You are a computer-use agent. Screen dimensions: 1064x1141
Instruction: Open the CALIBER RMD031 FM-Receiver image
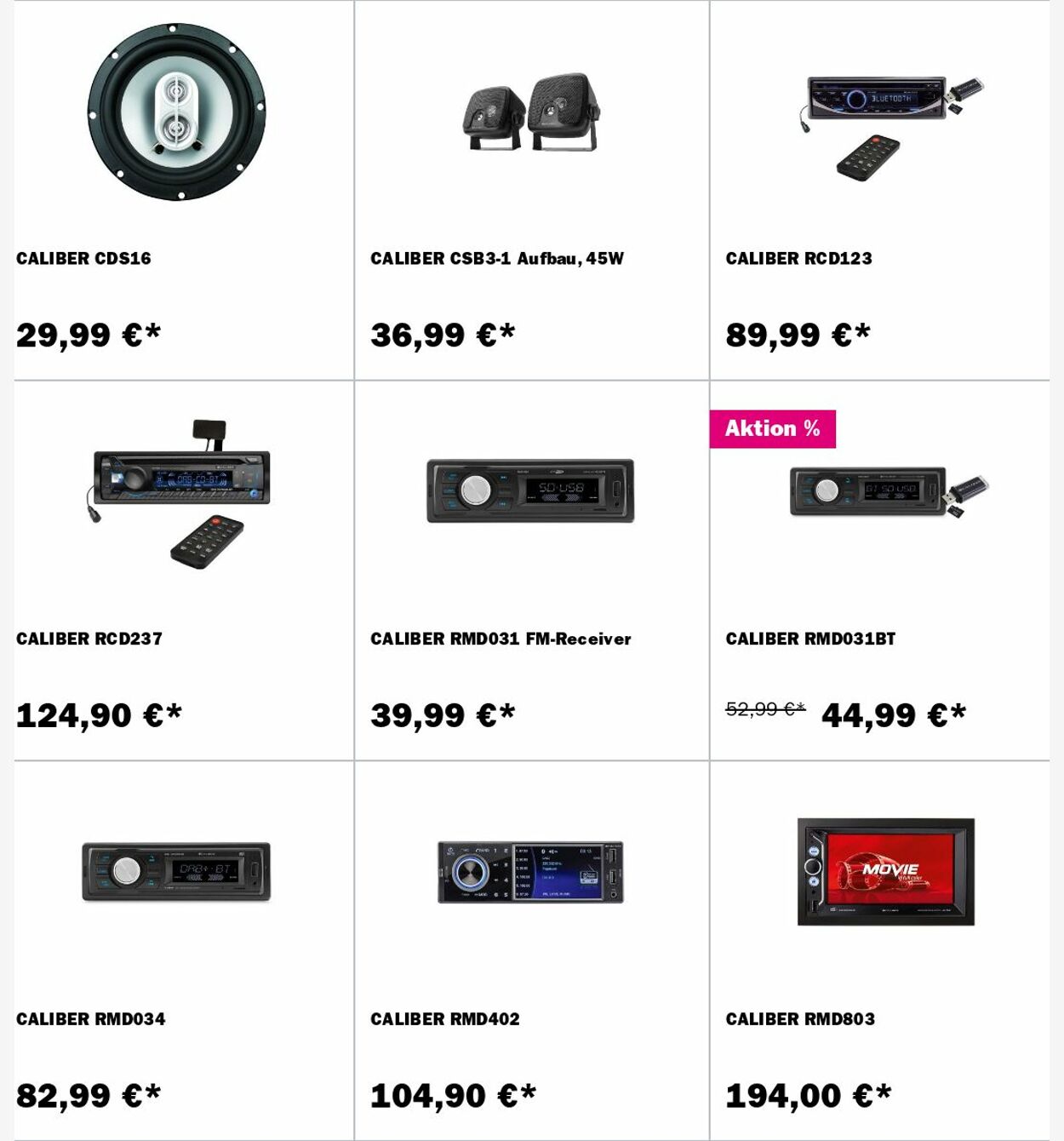tap(531, 494)
